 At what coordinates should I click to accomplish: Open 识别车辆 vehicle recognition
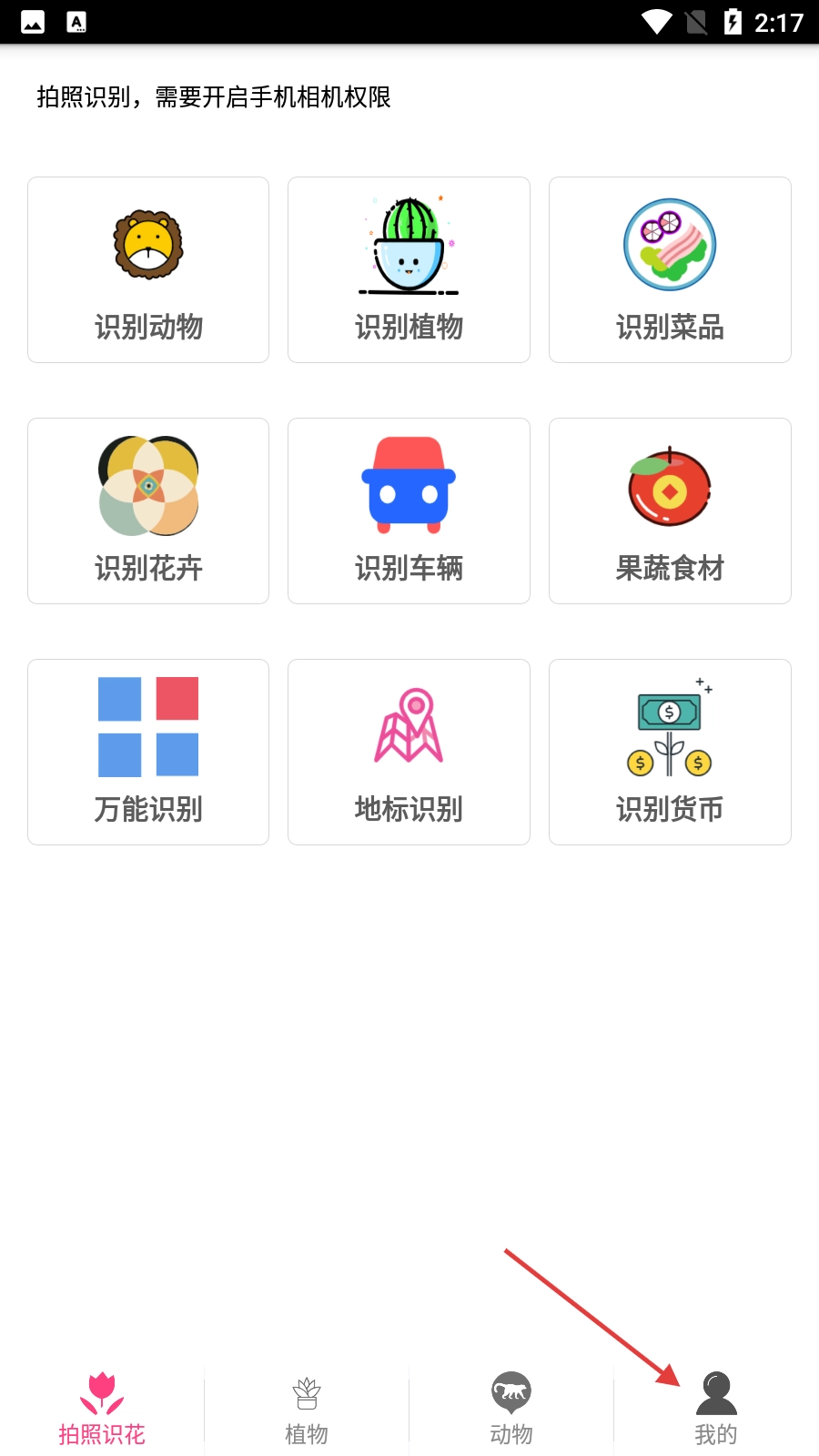pyautogui.click(x=409, y=511)
